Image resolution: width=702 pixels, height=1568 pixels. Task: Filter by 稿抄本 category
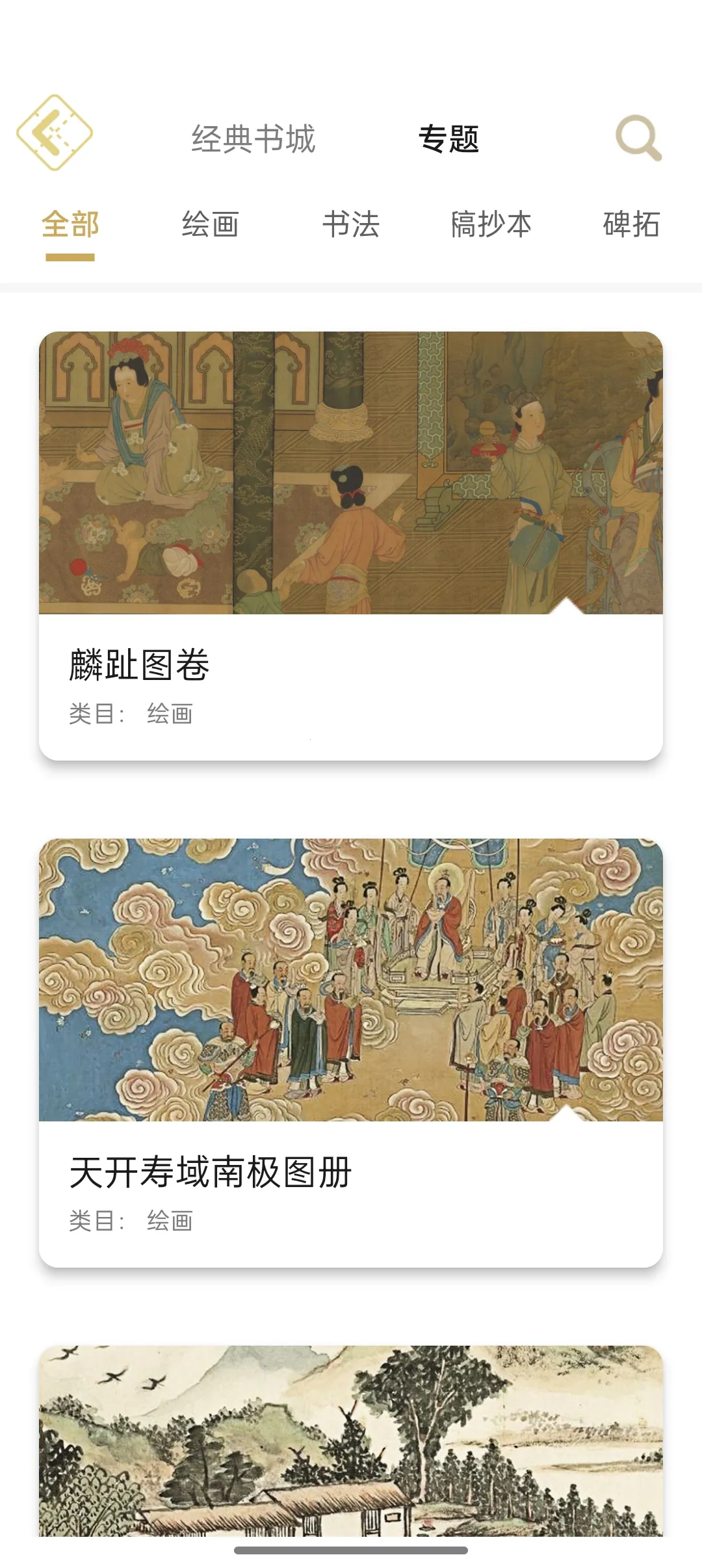491,225
